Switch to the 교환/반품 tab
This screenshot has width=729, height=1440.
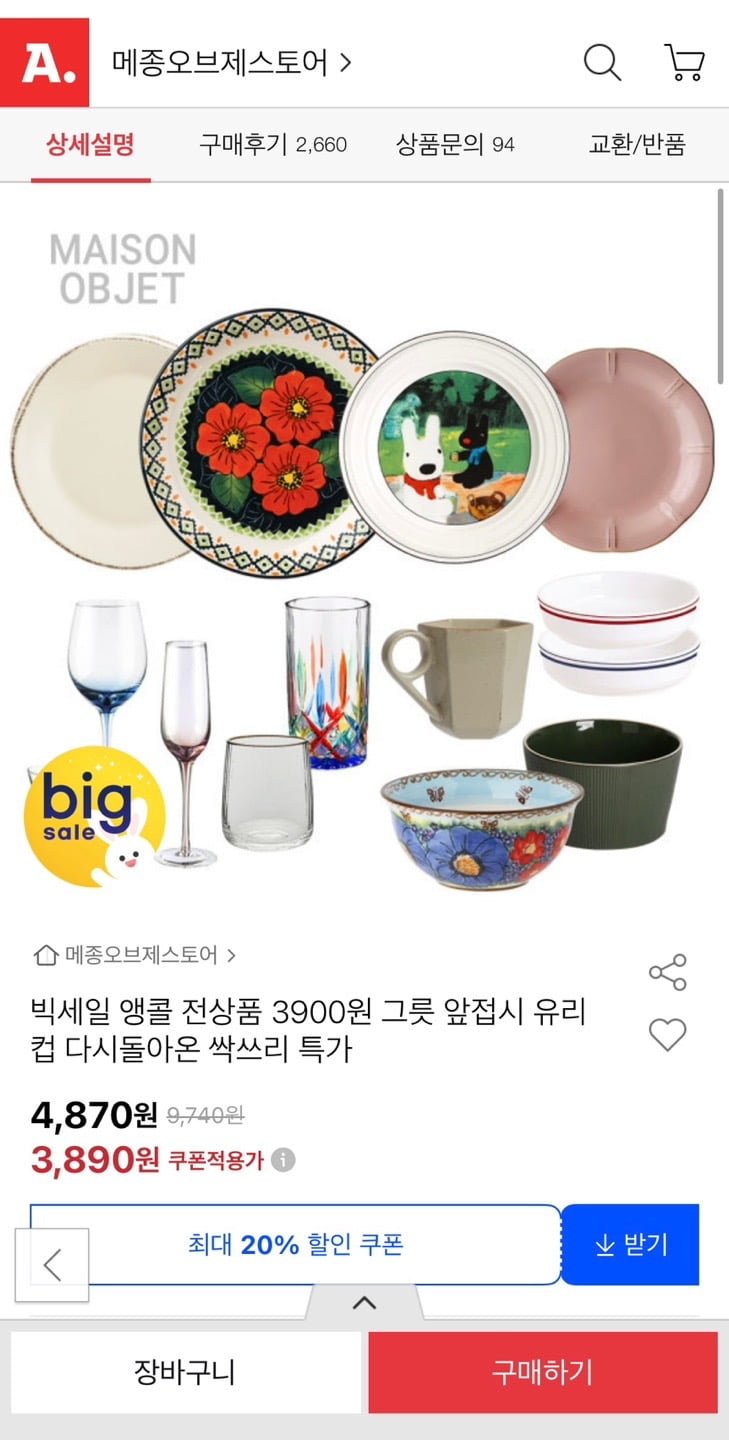point(637,145)
